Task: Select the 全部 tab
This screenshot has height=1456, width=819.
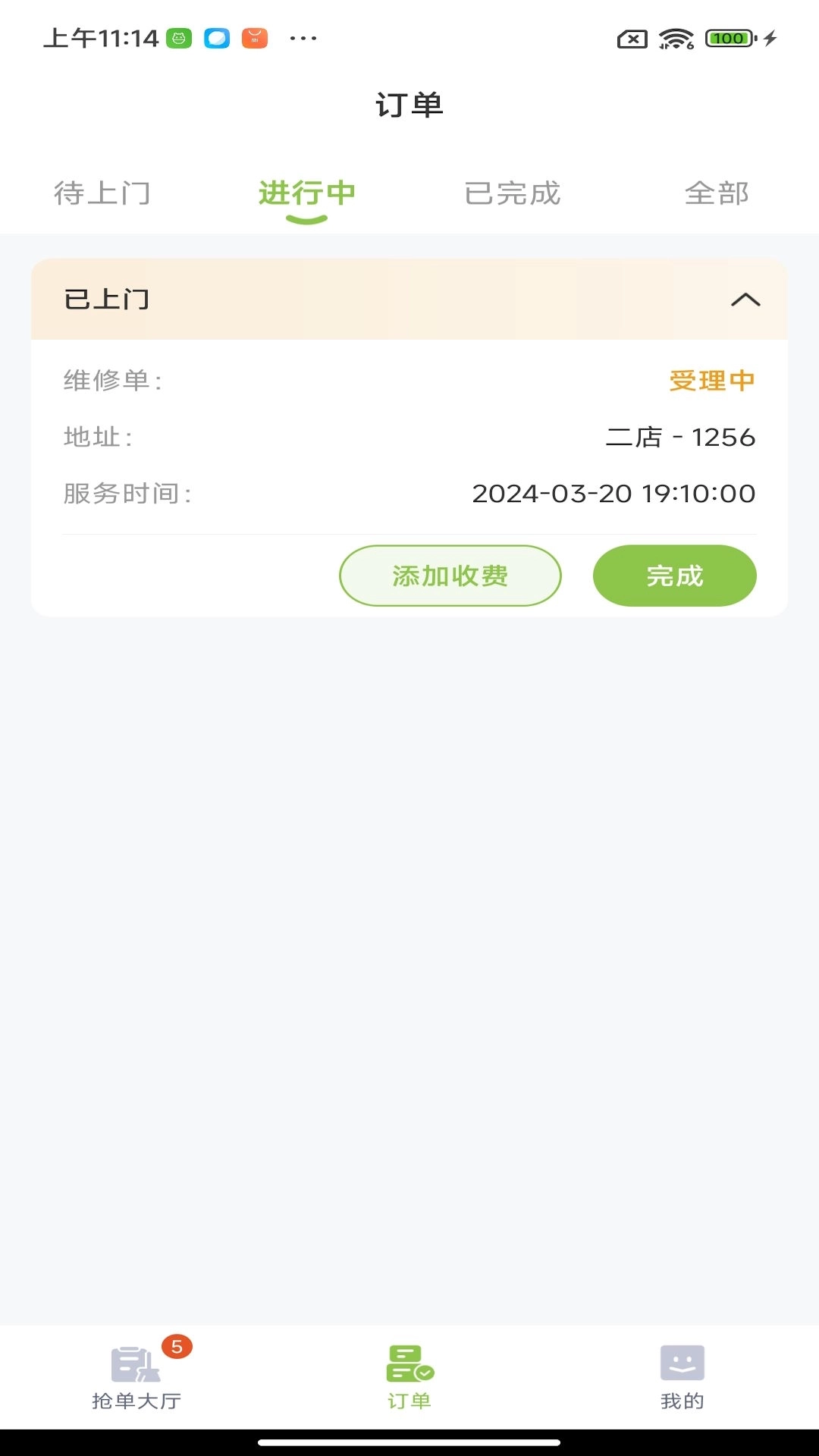Action: click(717, 193)
